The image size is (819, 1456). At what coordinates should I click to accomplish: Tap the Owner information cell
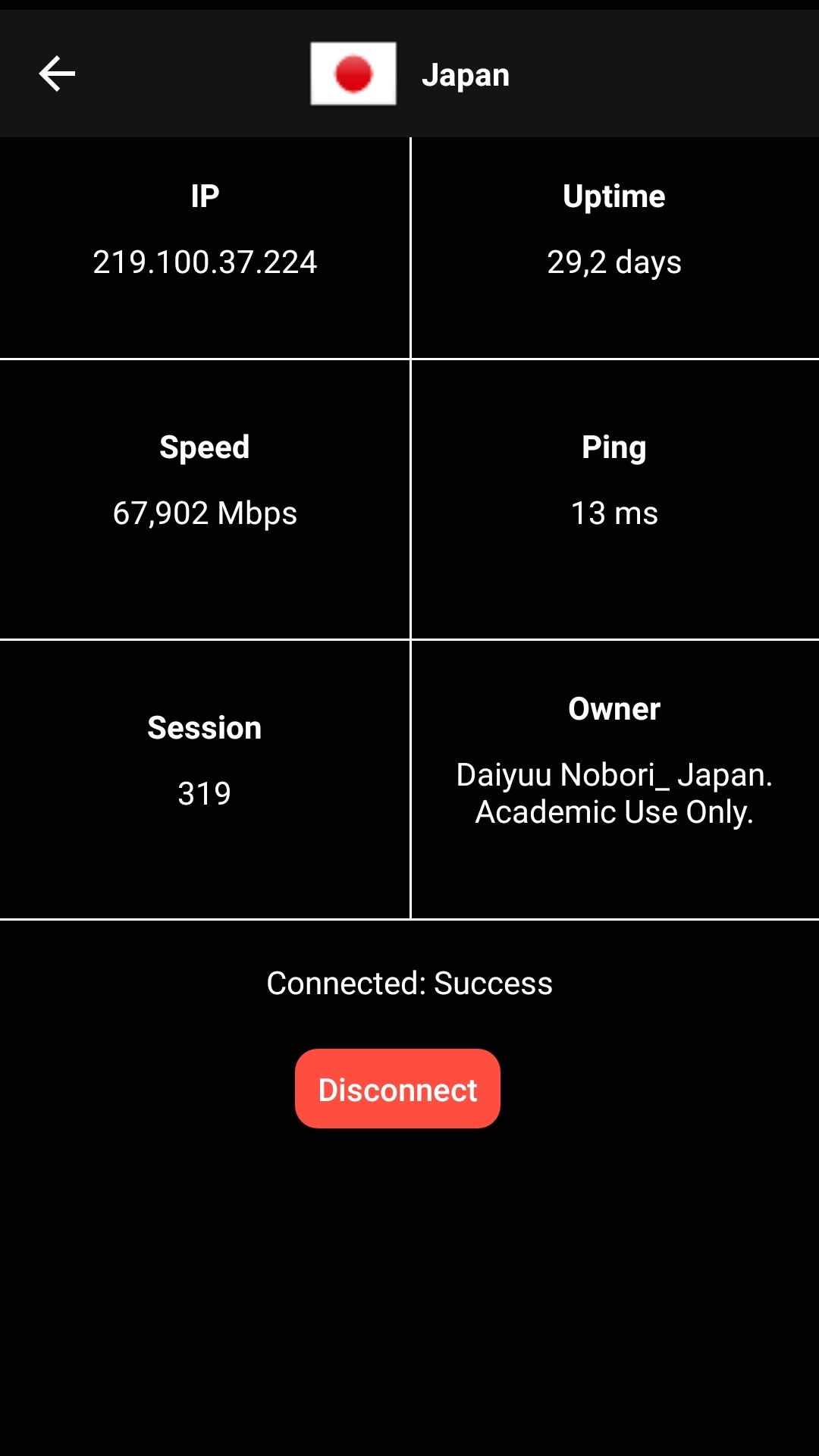click(614, 777)
